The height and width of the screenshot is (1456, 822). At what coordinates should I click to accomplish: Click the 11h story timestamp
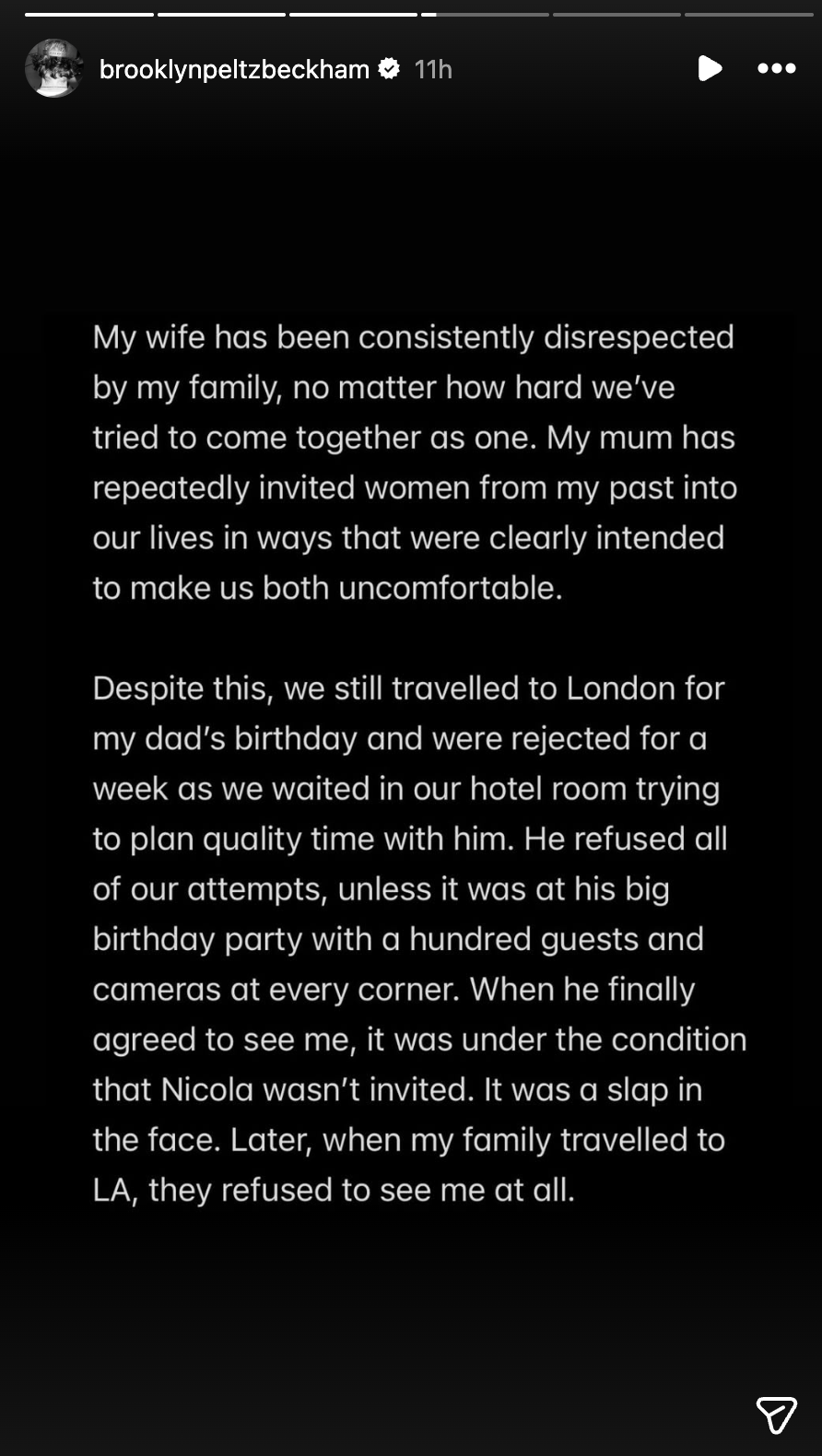point(433,69)
